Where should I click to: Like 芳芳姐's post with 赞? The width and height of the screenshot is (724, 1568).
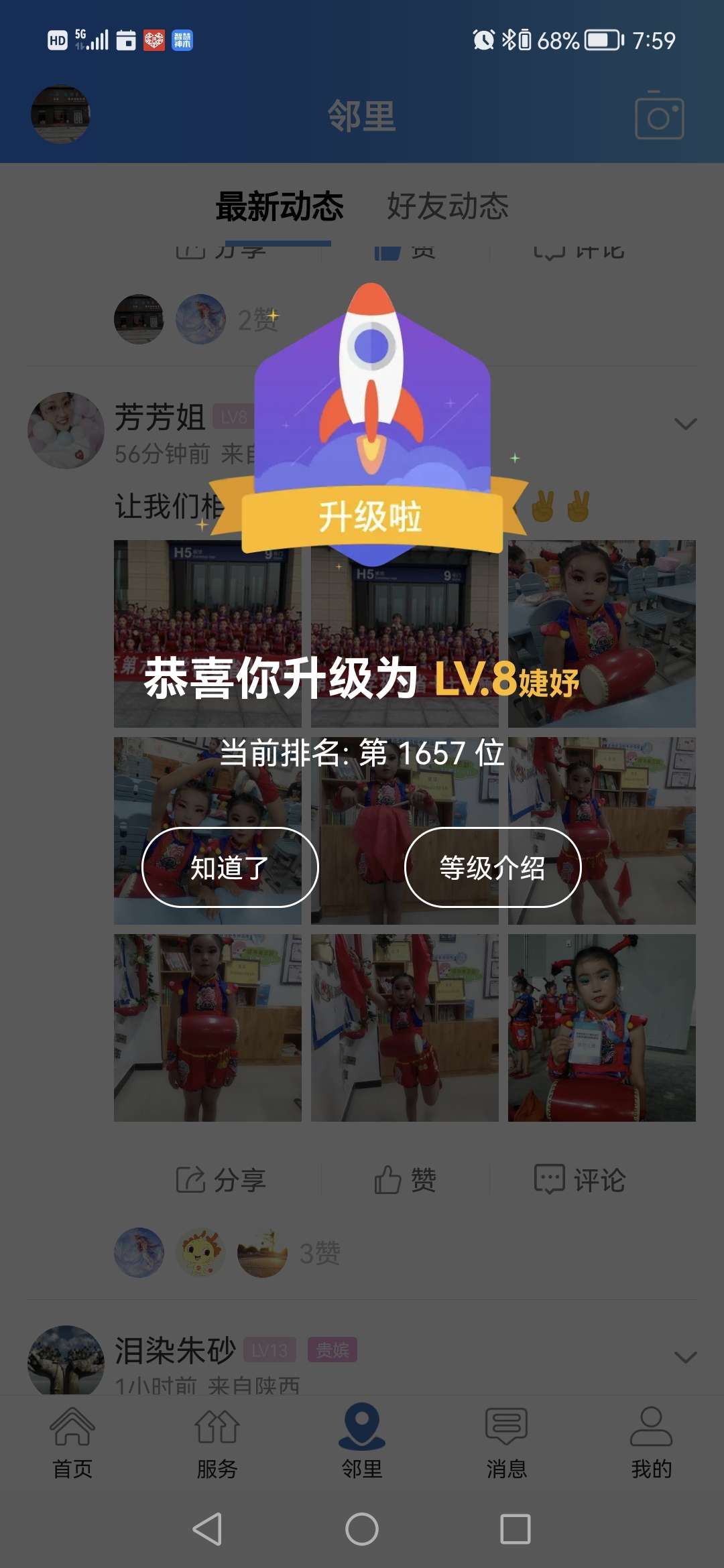[405, 1180]
